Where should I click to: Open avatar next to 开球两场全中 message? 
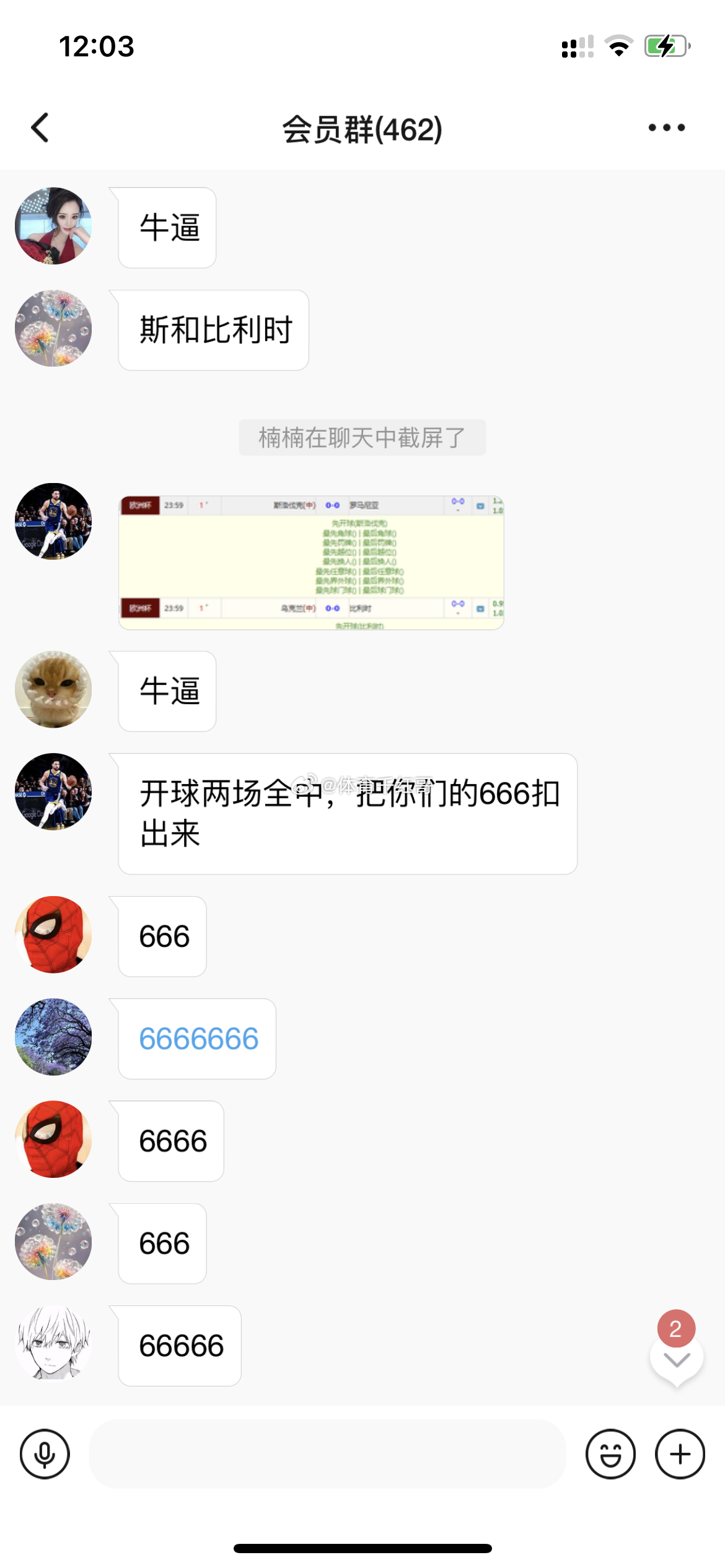click(53, 791)
